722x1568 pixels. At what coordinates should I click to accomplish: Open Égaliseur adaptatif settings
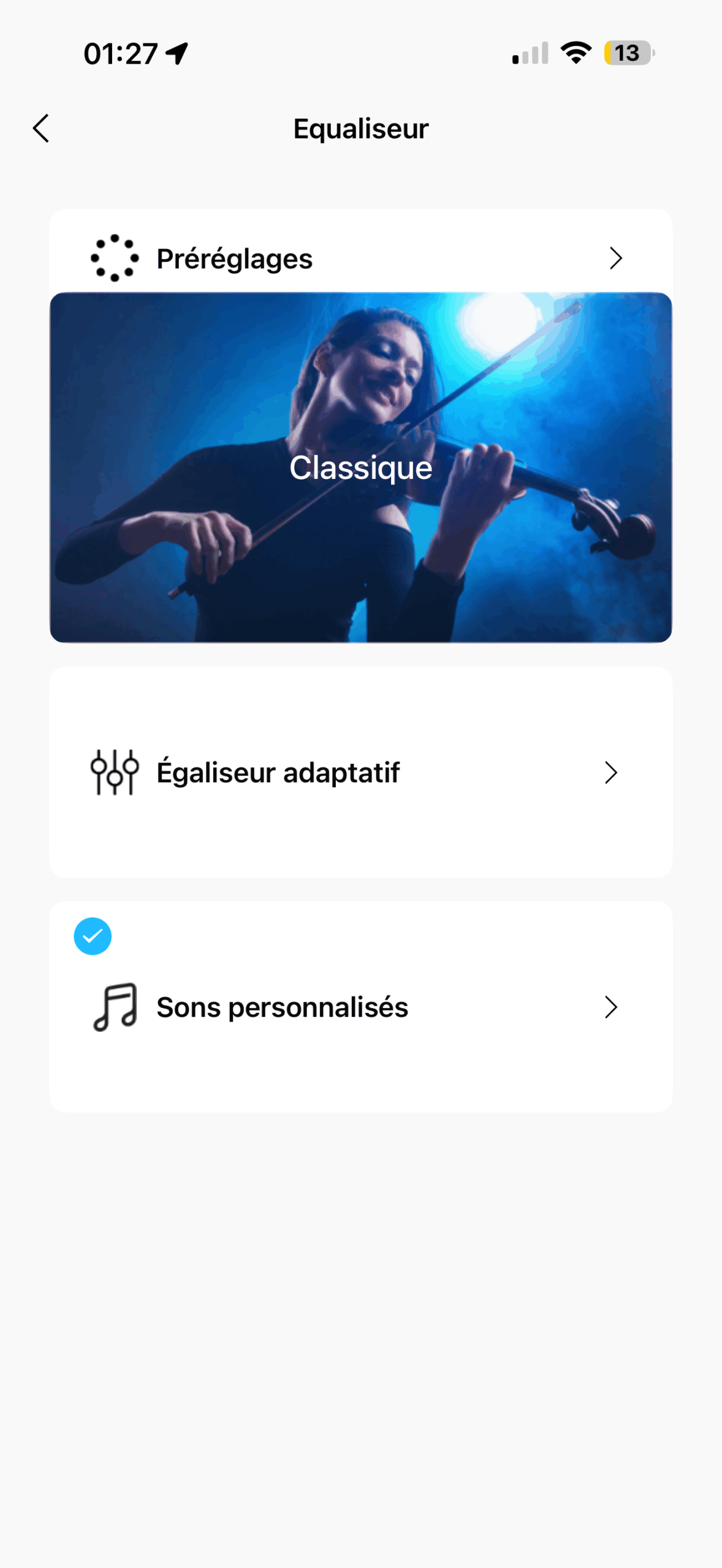(x=360, y=772)
